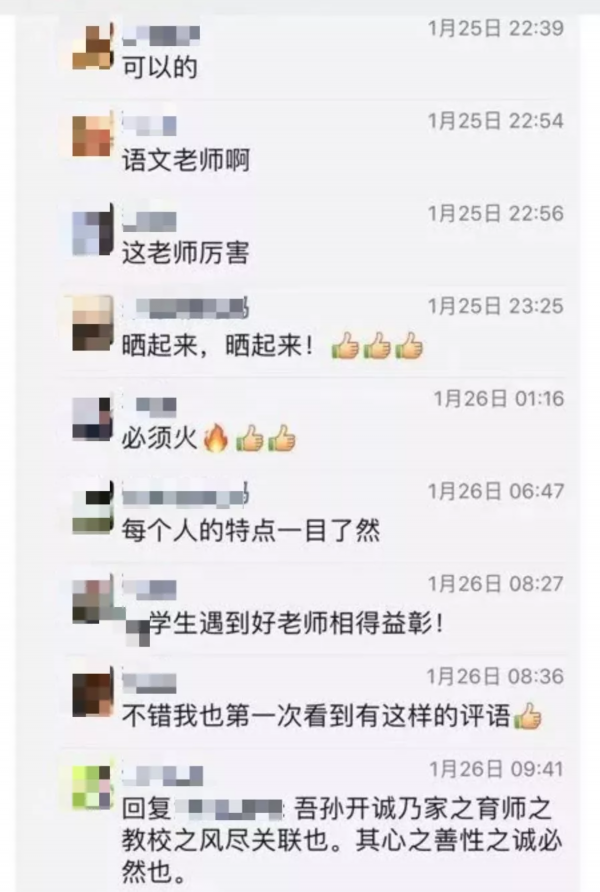Image resolution: width=600 pixels, height=892 pixels.
Task: Open the comment saying 可以的
Action: [160, 67]
